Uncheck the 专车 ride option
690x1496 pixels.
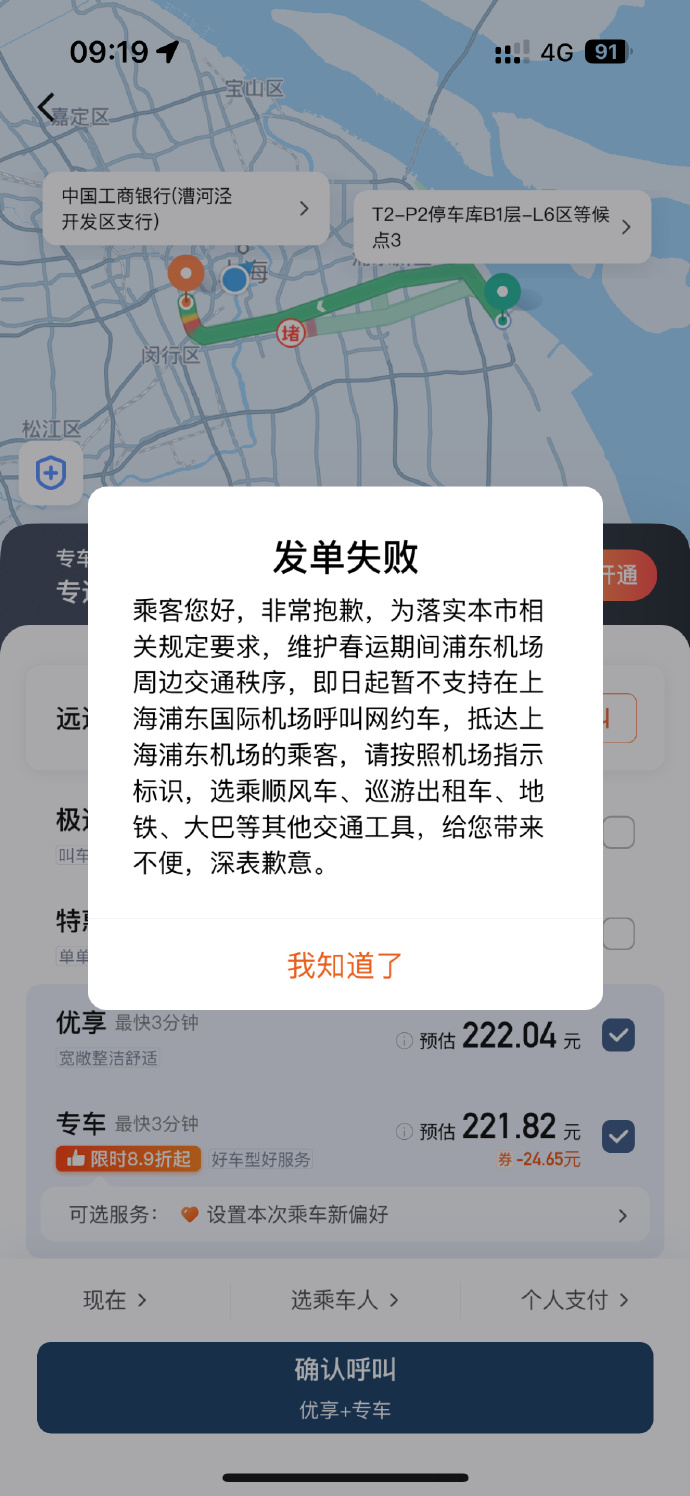point(618,1136)
